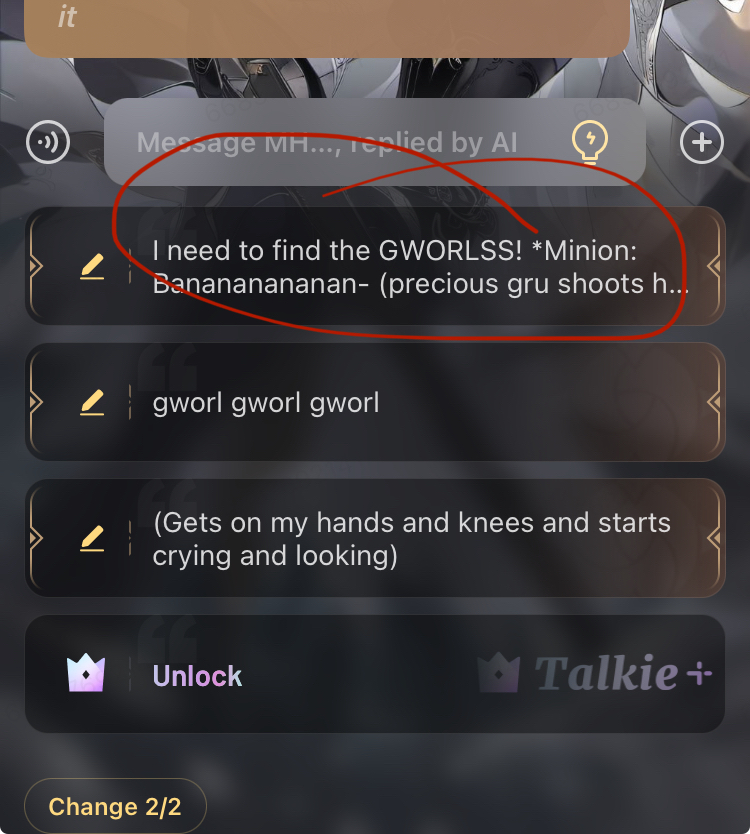
Task: Tap the voice input icon
Action: click(47, 142)
